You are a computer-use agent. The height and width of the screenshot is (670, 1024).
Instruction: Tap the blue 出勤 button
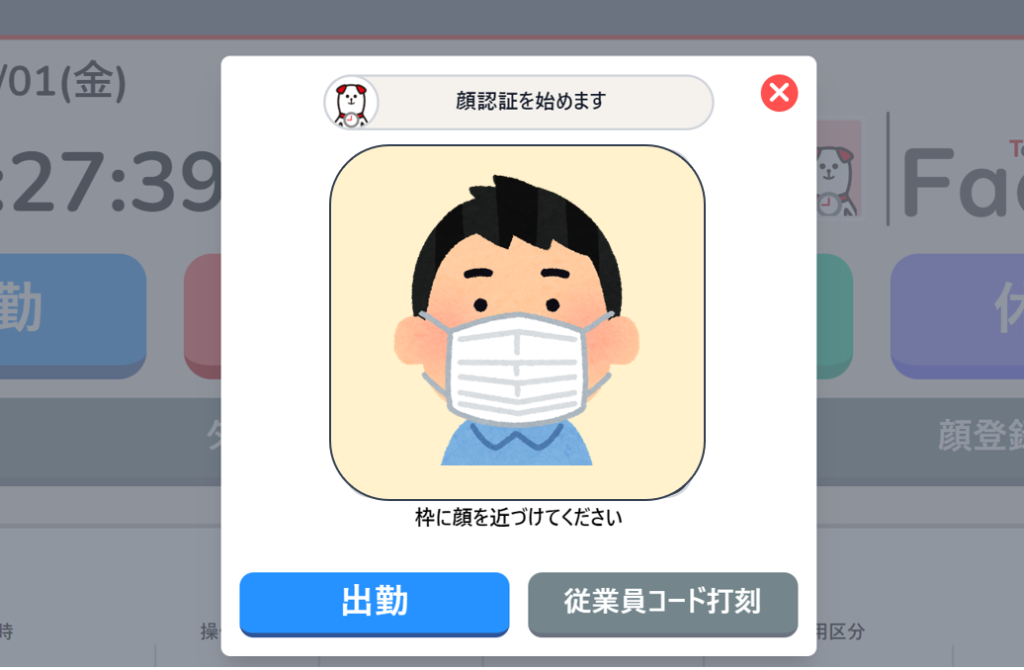[x=374, y=602]
